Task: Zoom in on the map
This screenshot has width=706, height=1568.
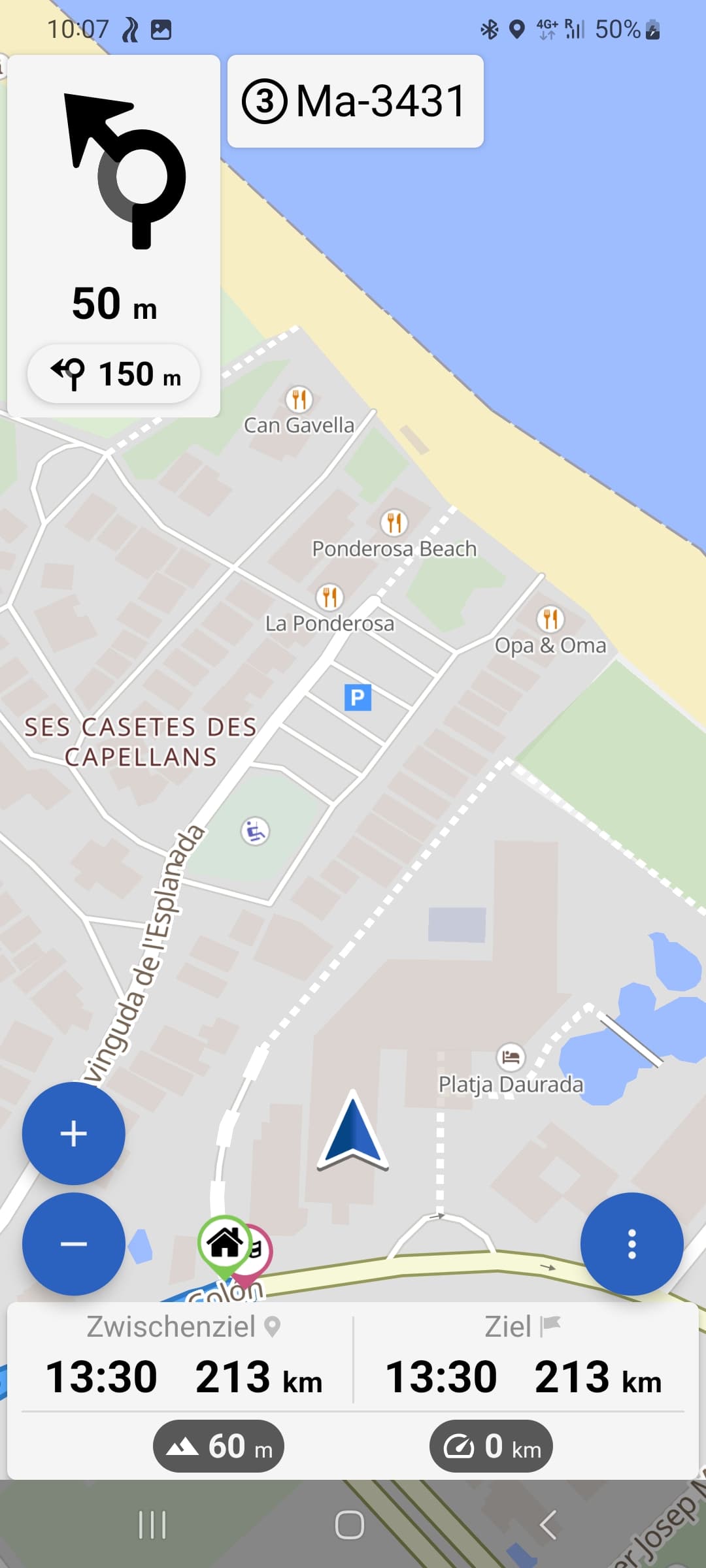Action: [x=73, y=1133]
